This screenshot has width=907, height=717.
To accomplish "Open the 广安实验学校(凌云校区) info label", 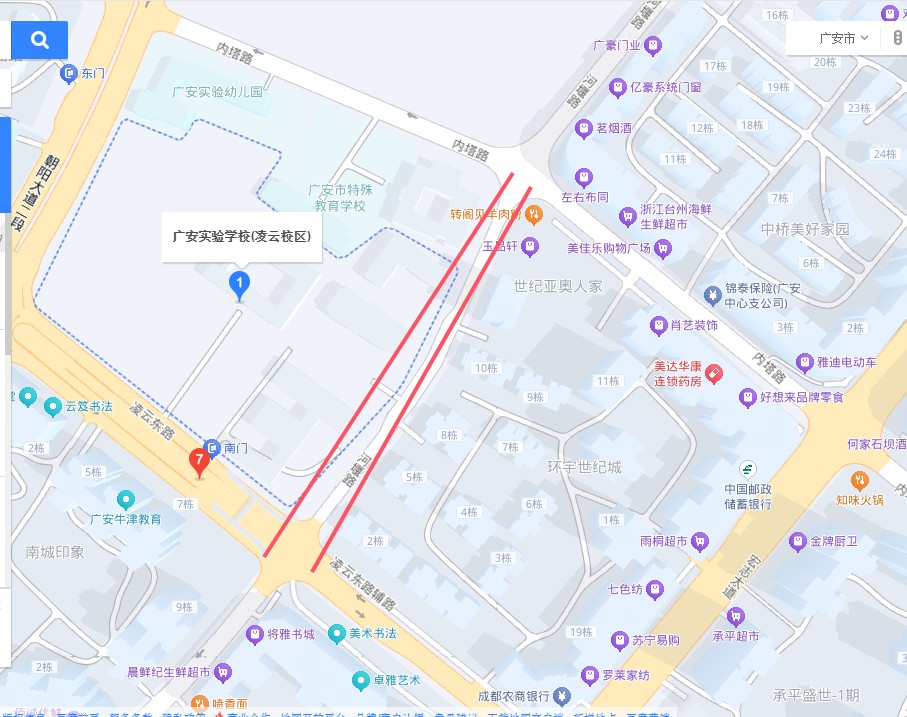I will pos(242,237).
